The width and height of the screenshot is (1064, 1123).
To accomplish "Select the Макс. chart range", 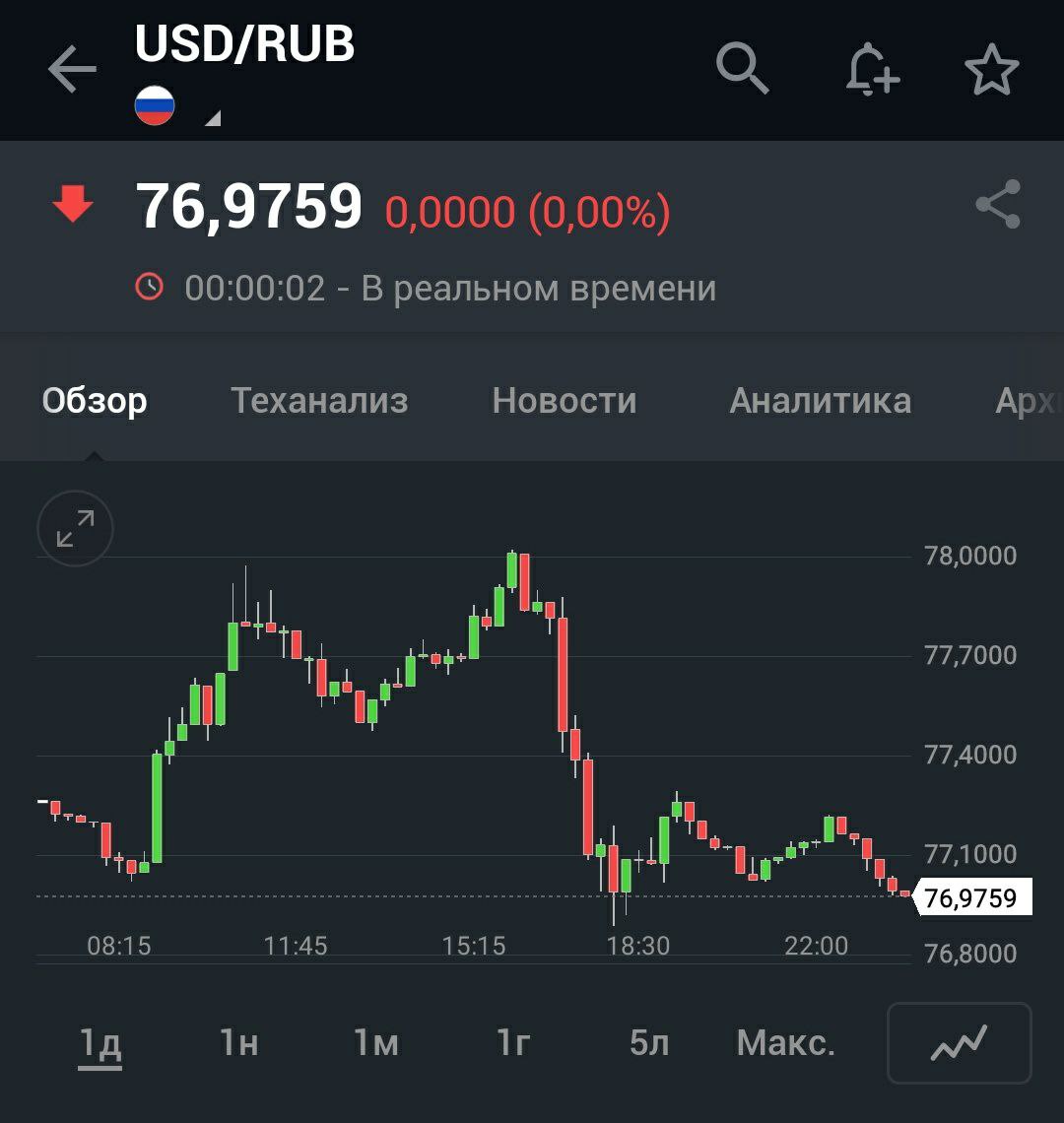I will (x=785, y=1043).
